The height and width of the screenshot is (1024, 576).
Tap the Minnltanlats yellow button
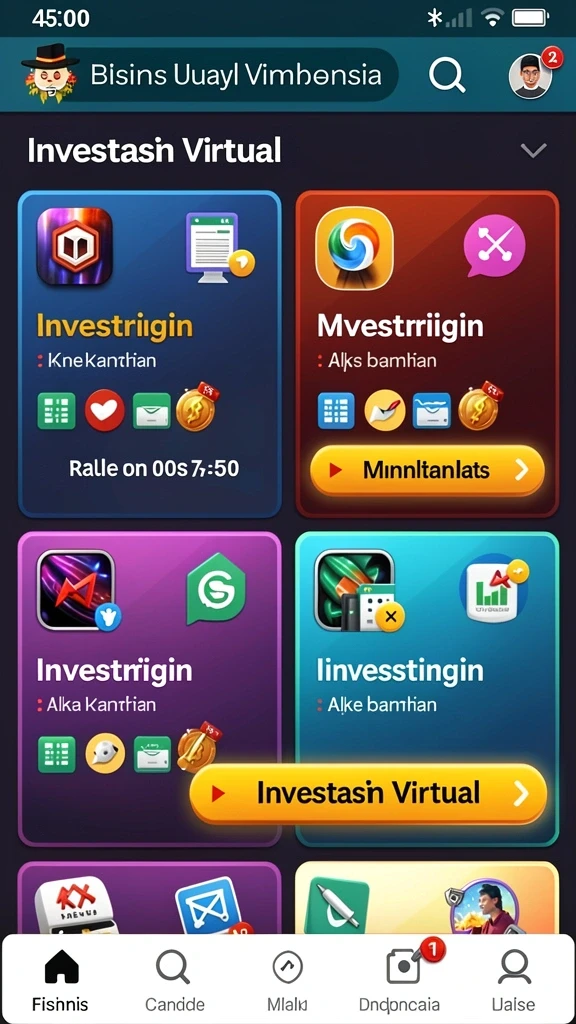coord(427,470)
